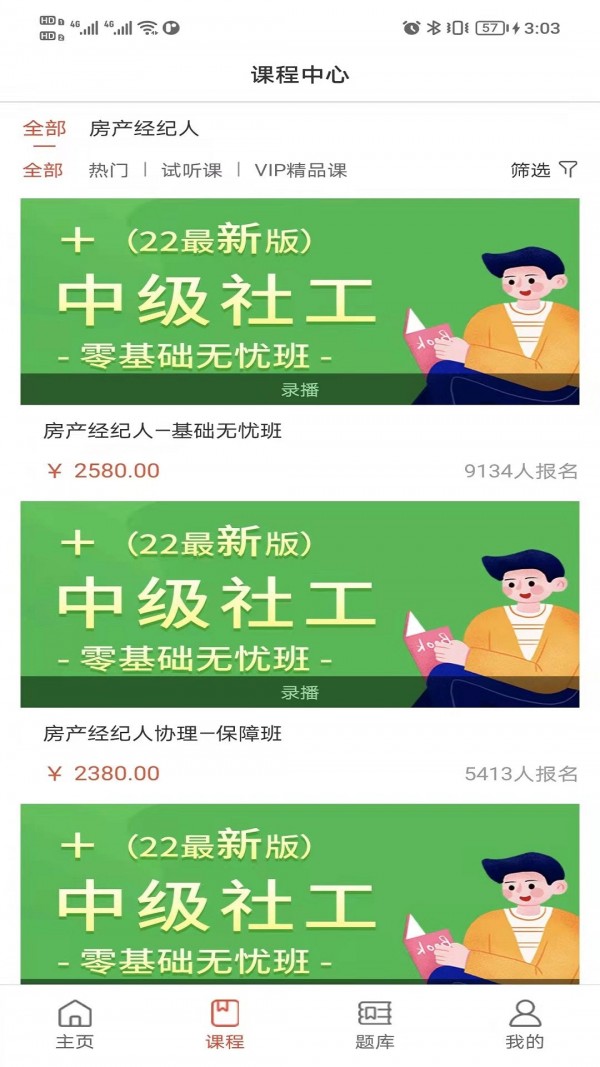The width and height of the screenshot is (600, 1067).
Task: Go to the 主页 home tab
Action: [x=75, y=1025]
